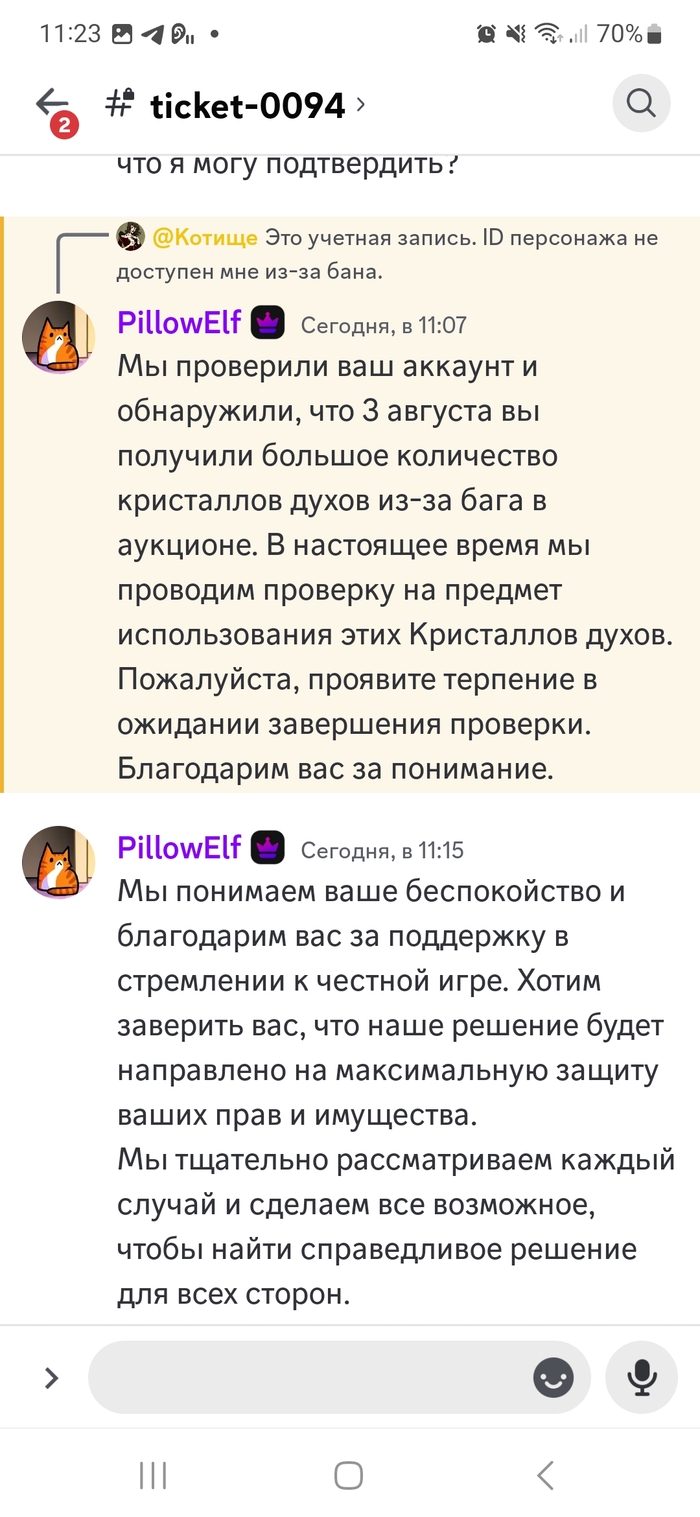Open PillowElf's avatar on the 11:07 message
The height and width of the screenshot is (1517, 700).
(58, 337)
